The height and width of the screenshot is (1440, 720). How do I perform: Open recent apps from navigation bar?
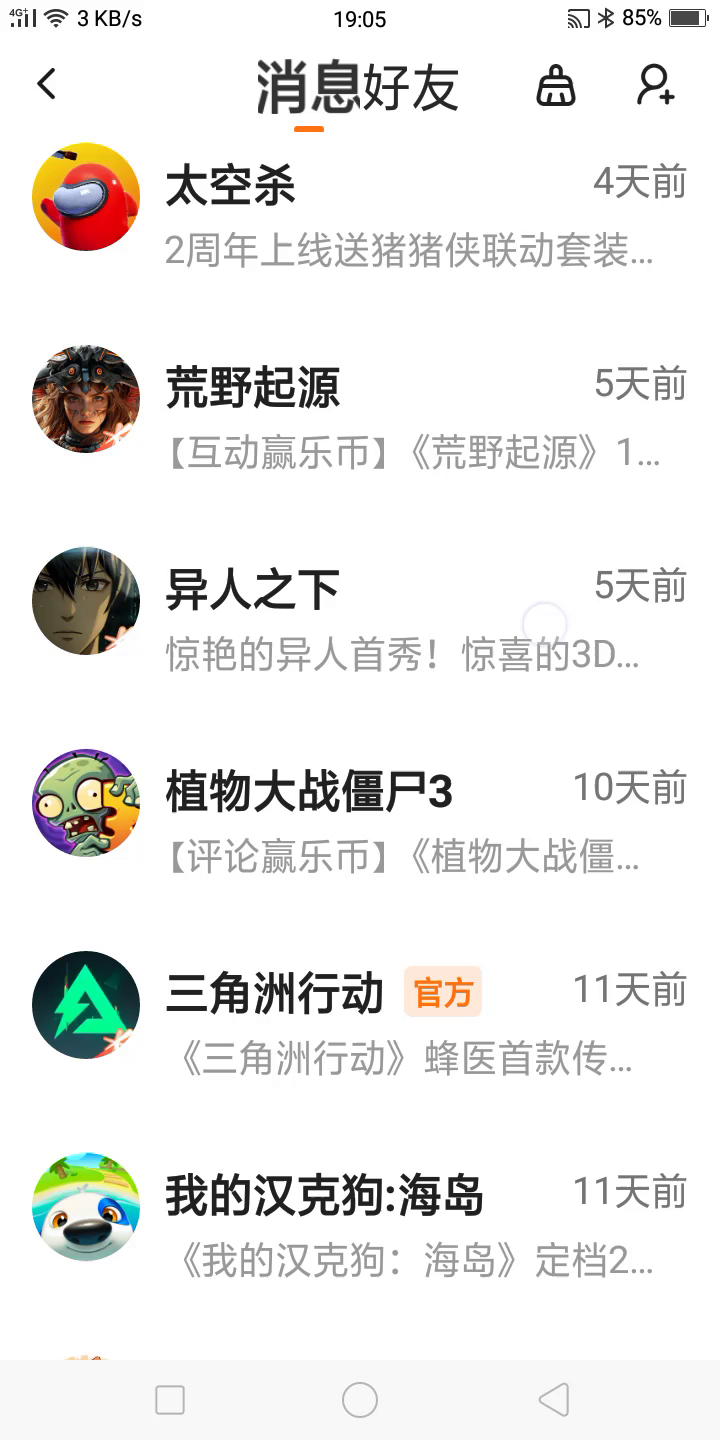170,1400
